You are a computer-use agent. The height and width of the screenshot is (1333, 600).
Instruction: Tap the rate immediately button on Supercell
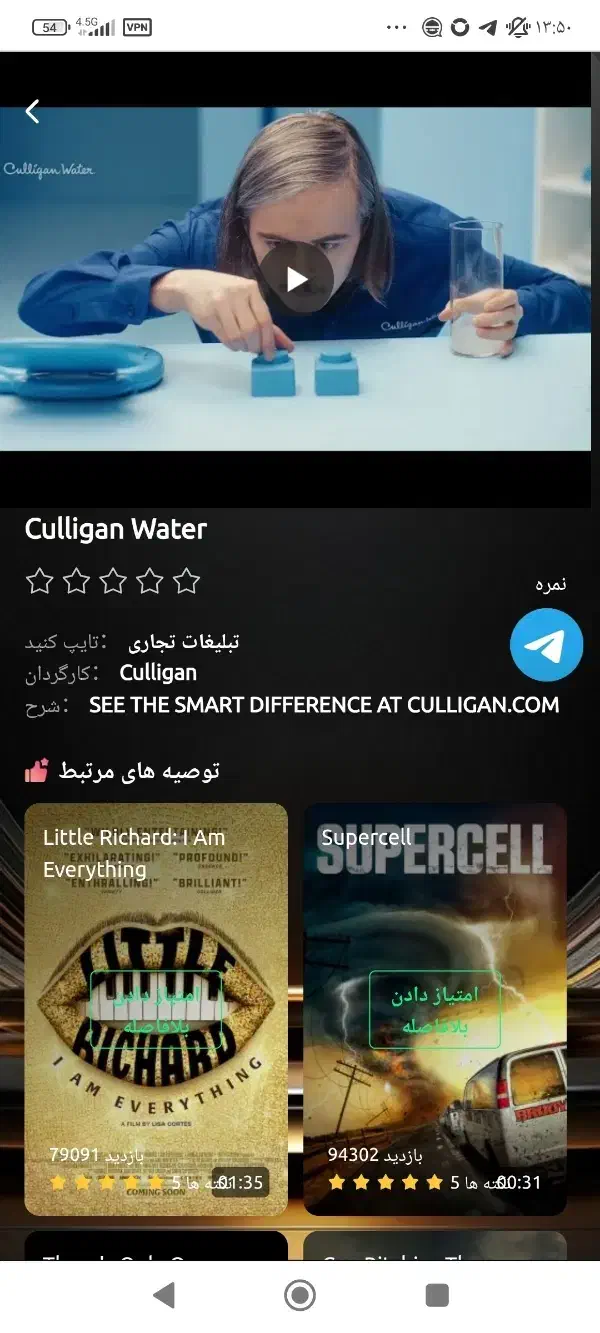pos(435,1009)
